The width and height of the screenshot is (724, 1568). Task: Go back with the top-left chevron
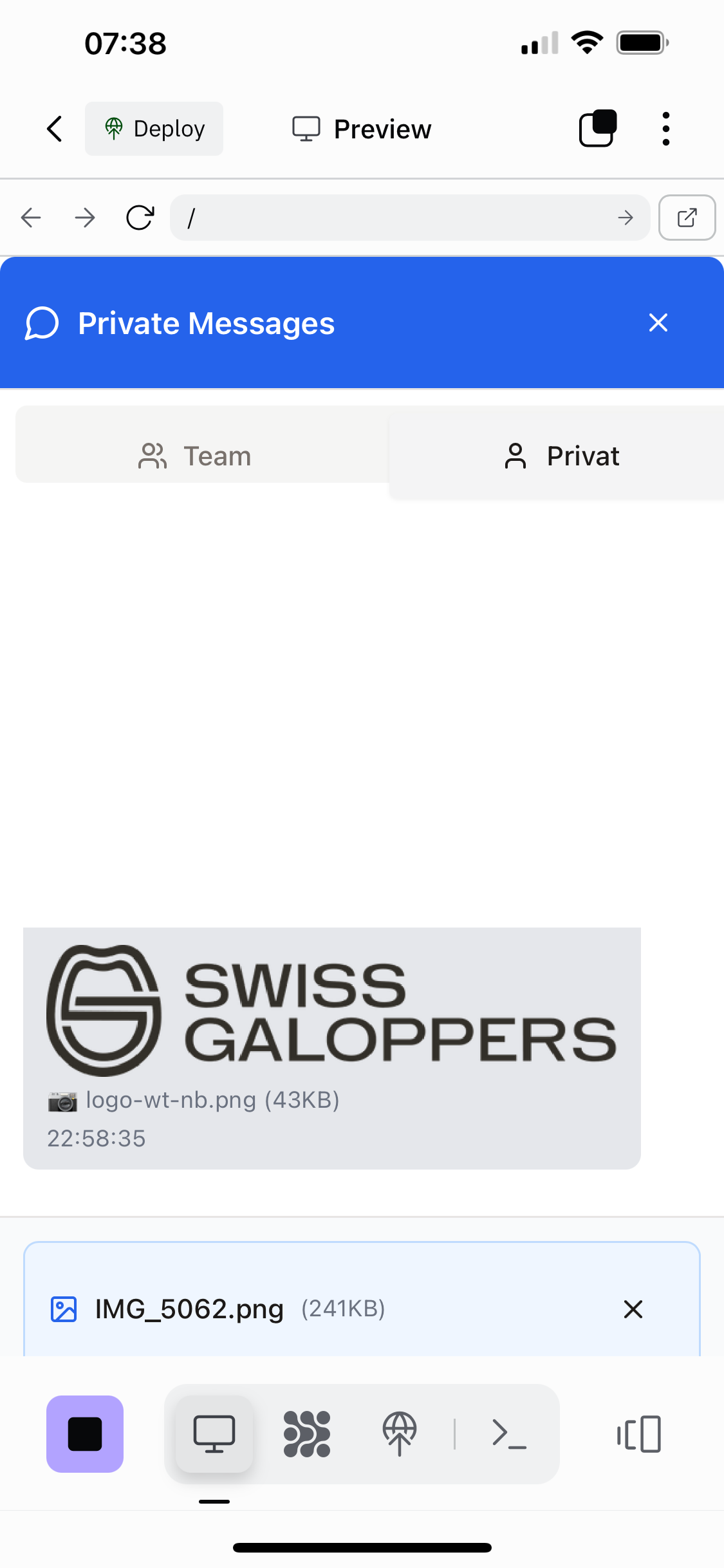(x=55, y=129)
